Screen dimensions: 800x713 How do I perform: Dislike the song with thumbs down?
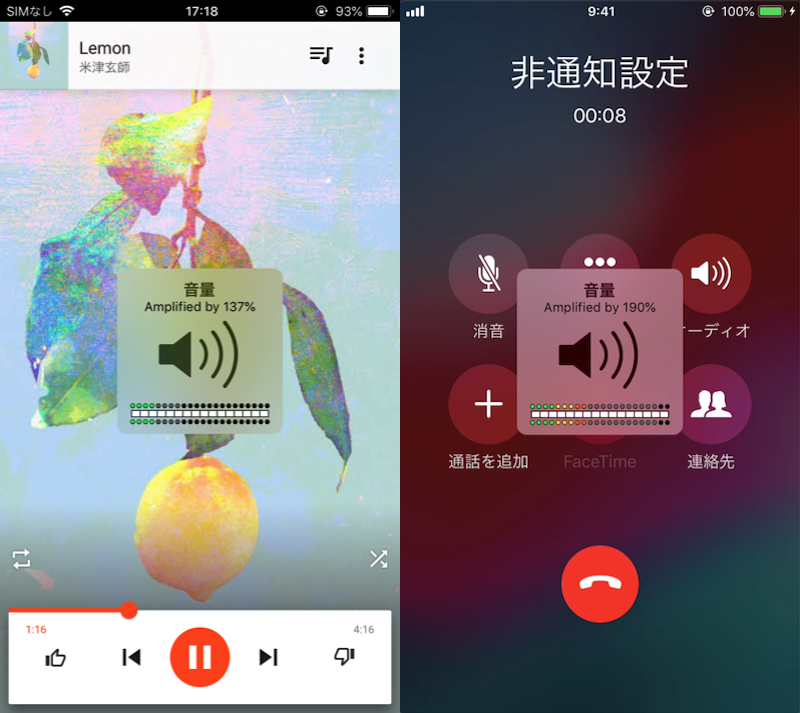pos(344,656)
